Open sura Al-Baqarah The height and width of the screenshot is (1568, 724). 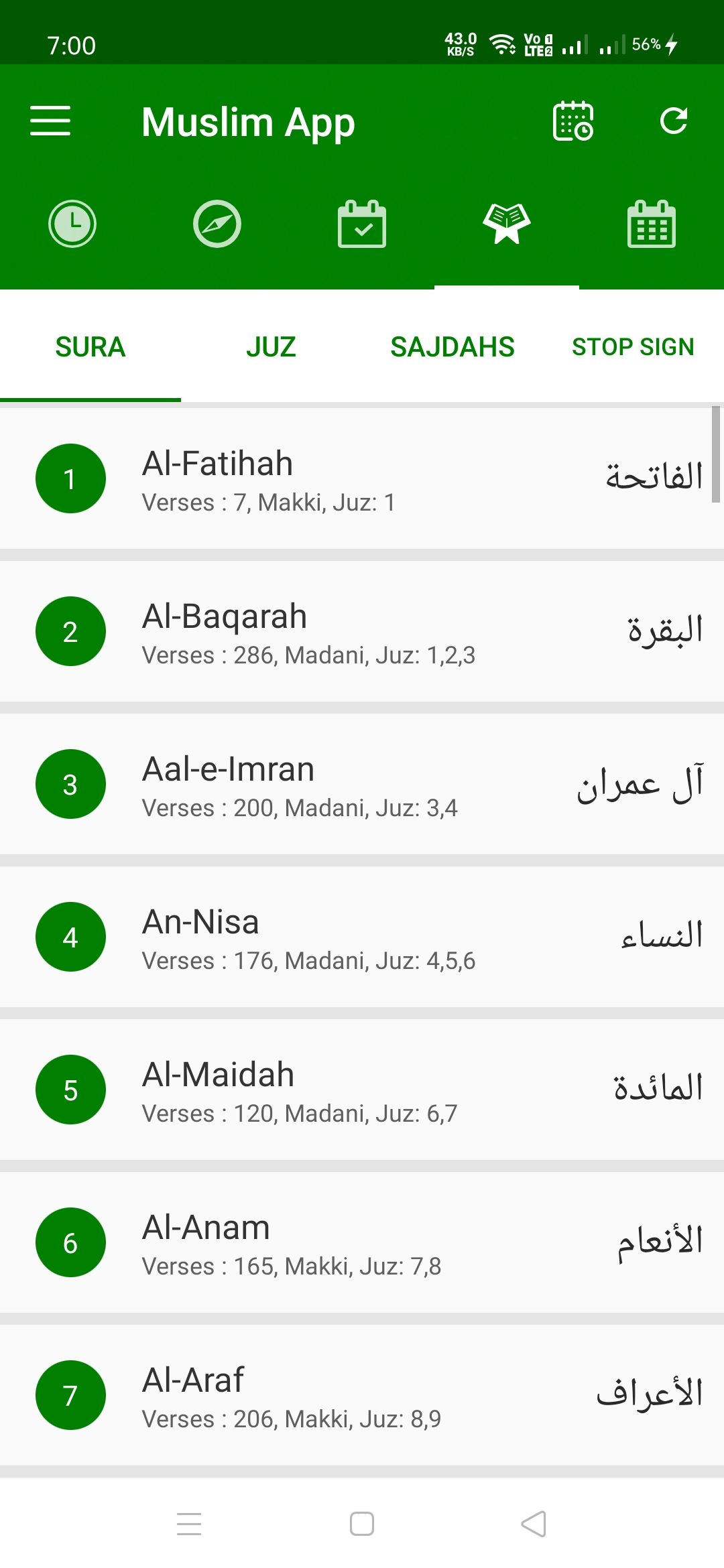(x=362, y=632)
